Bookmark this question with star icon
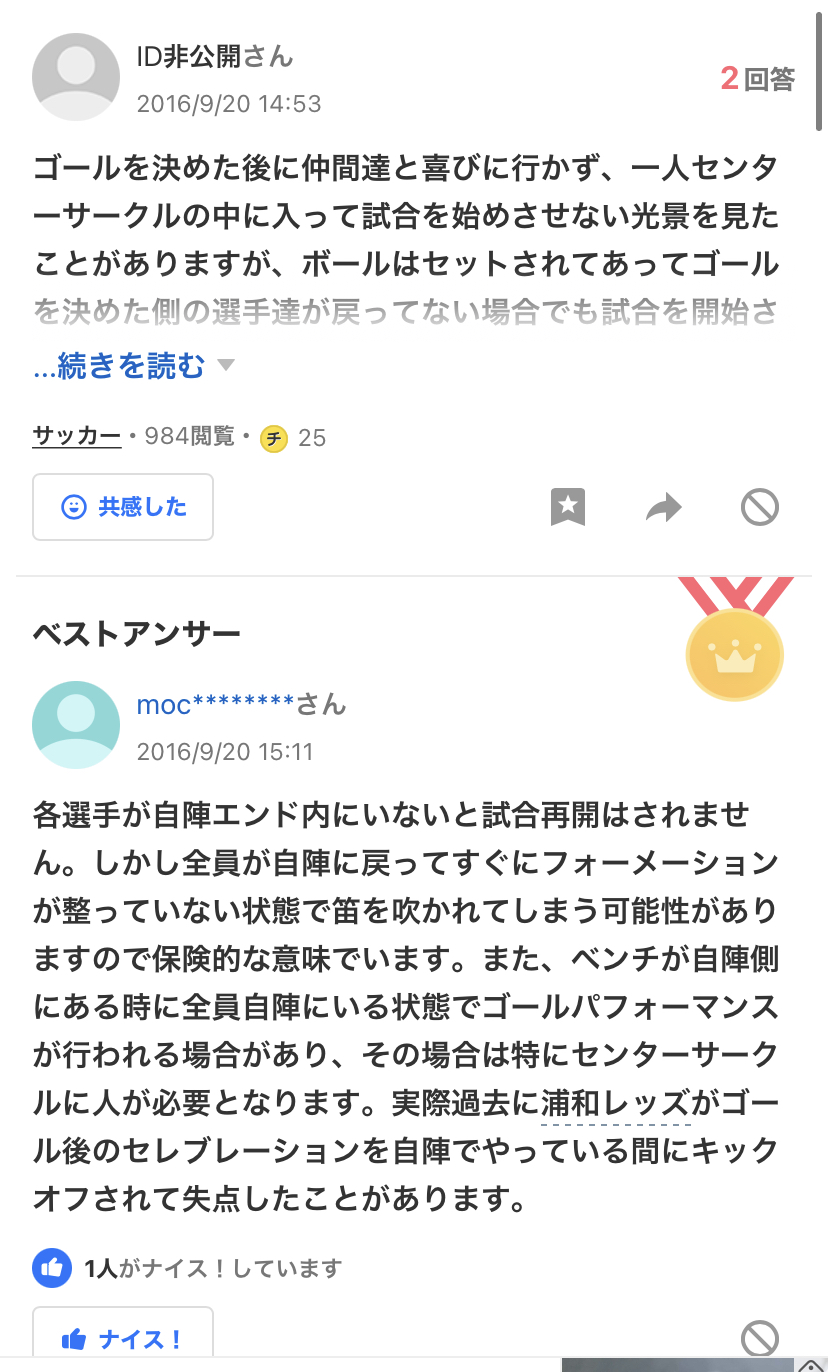The height and width of the screenshot is (1372, 828). pyautogui.click(x=568, y=508)
